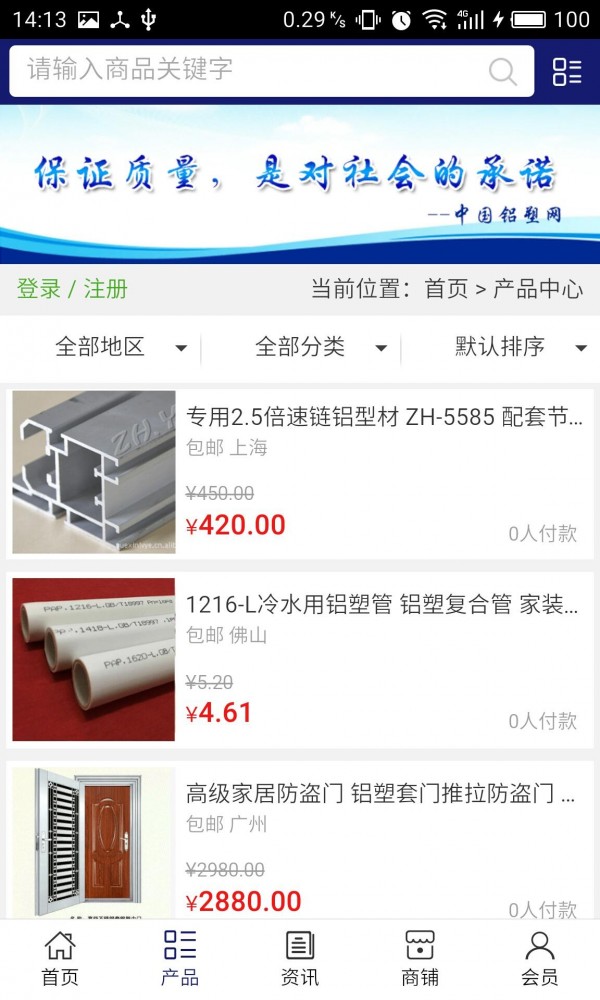Open 登录 login link
Image resolution: width=600 pixels, height=1000 pixels.
tap(39, 290)
